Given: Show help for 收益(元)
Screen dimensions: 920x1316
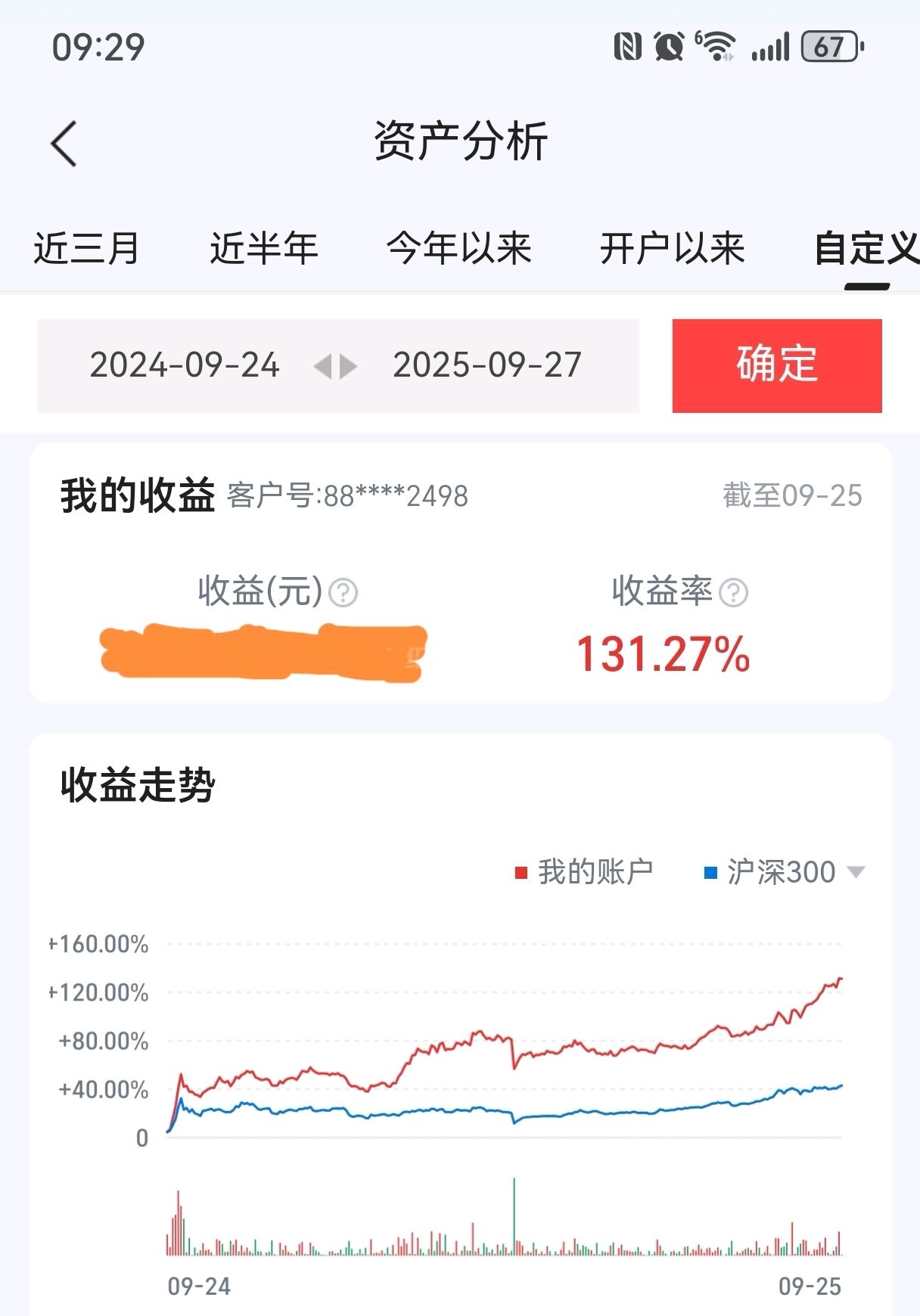Looking at the screenshot, I should [x=344, y=593].
